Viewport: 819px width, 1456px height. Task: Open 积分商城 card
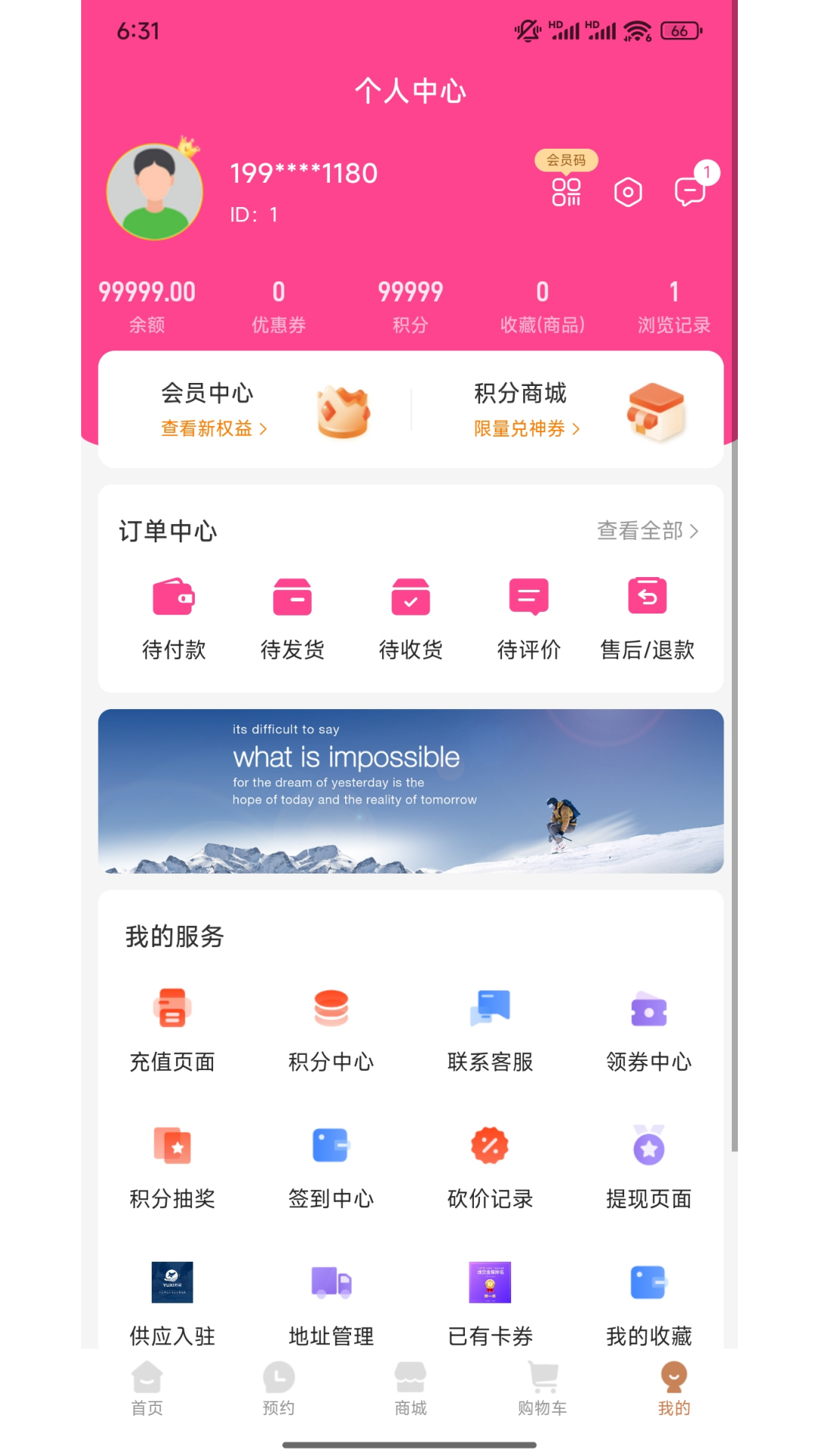(x=567, y=409)
